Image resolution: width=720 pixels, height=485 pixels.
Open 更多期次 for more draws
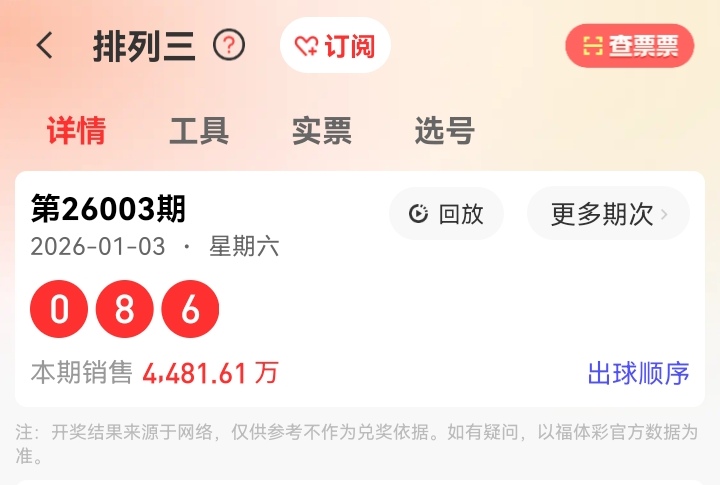[x=608, y=213]
